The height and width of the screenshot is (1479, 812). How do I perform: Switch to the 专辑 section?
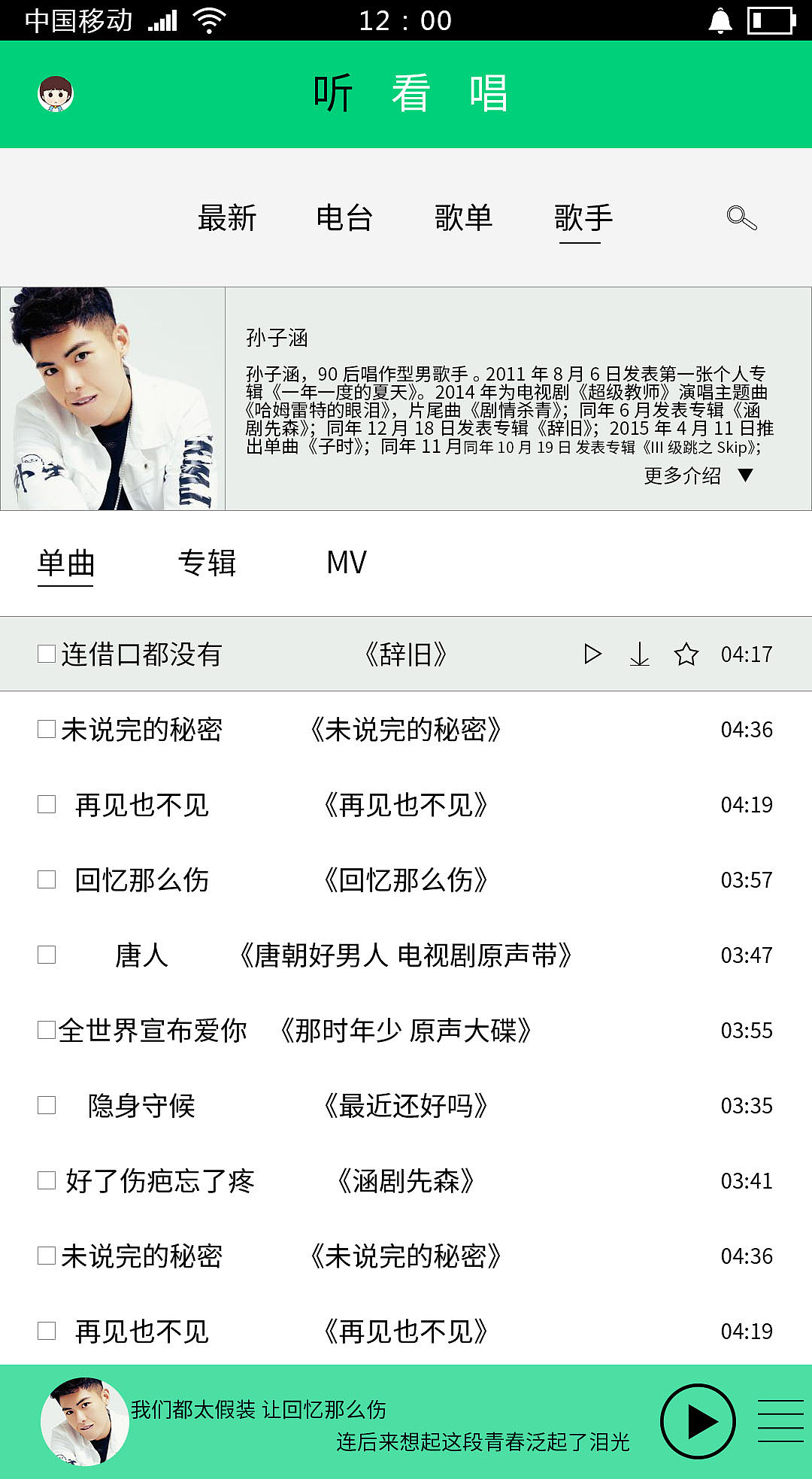pyautogui.click(x=208, y=563)
